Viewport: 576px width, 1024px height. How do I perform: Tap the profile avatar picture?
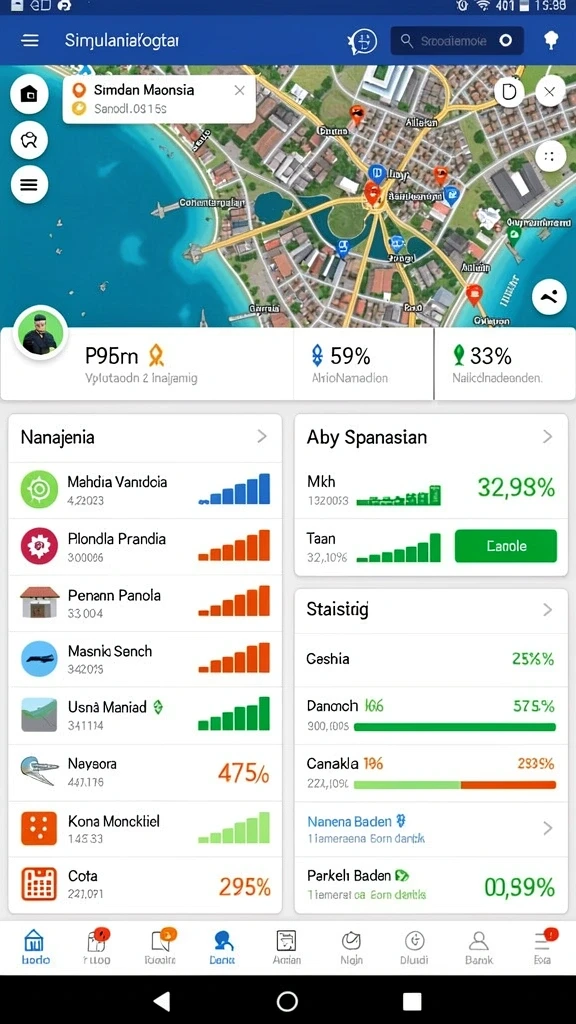tap(40, 333)
